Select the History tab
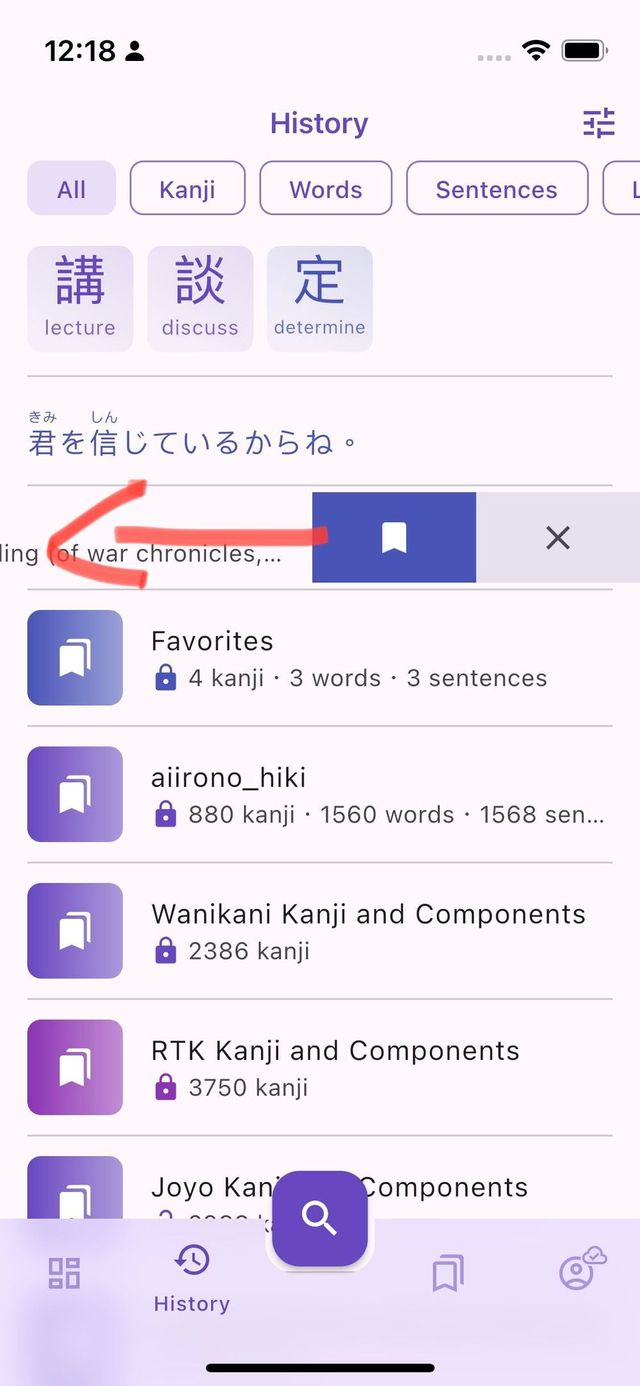This screenshot has width=640, height=1386. (x=192, y=1278)
